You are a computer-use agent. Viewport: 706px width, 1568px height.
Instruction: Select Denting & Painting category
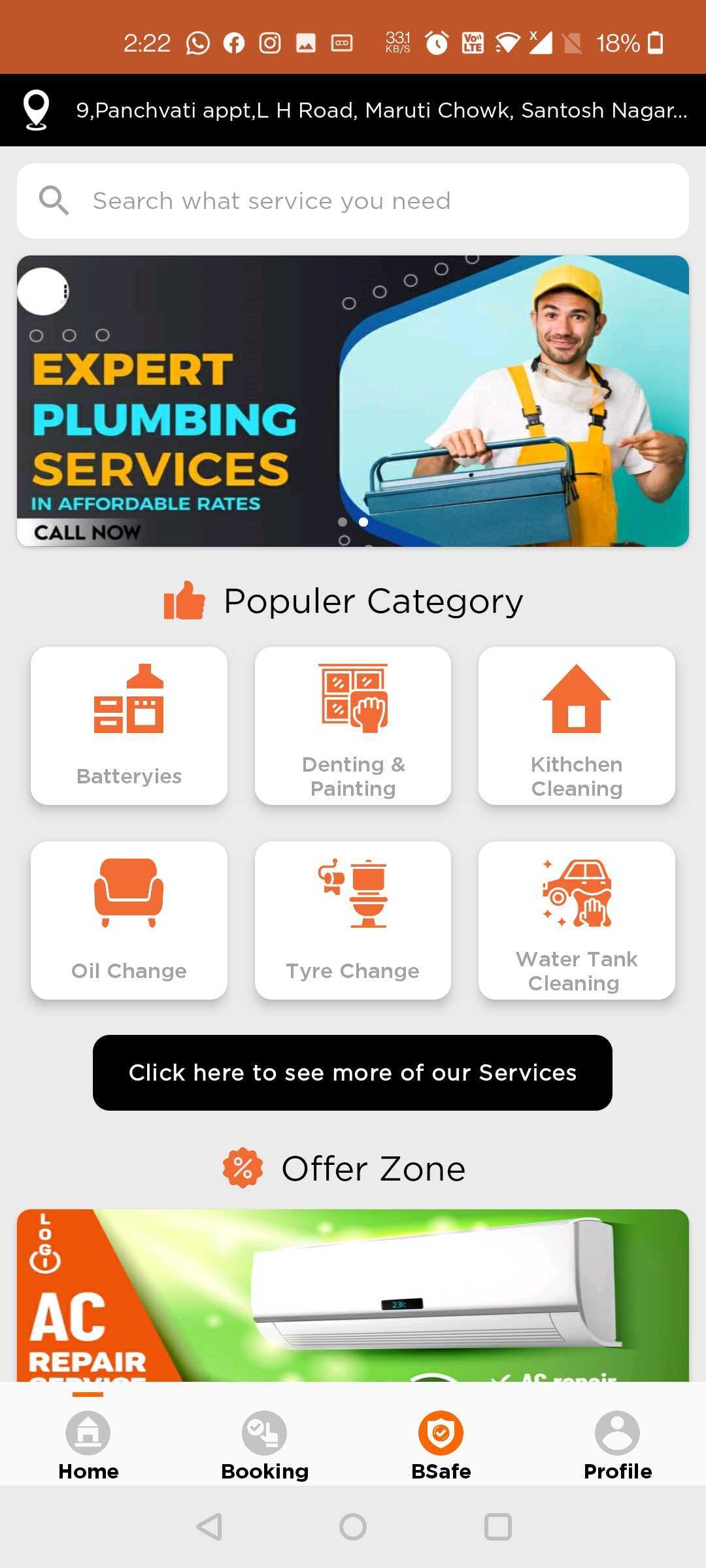(x=353, y=725)
